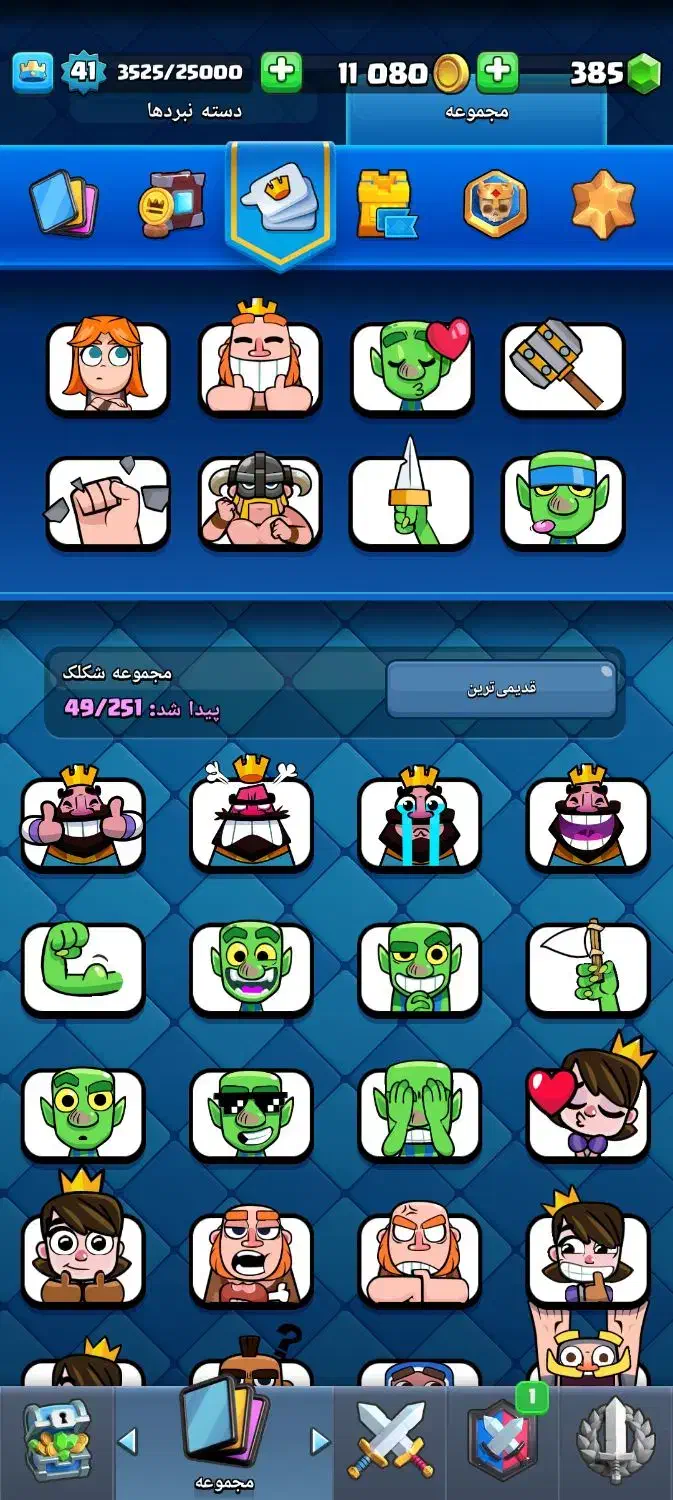Viewport: 673px width, 1500px height.
Task: Select the King thumbs-up emote
Action: [83, 821]
